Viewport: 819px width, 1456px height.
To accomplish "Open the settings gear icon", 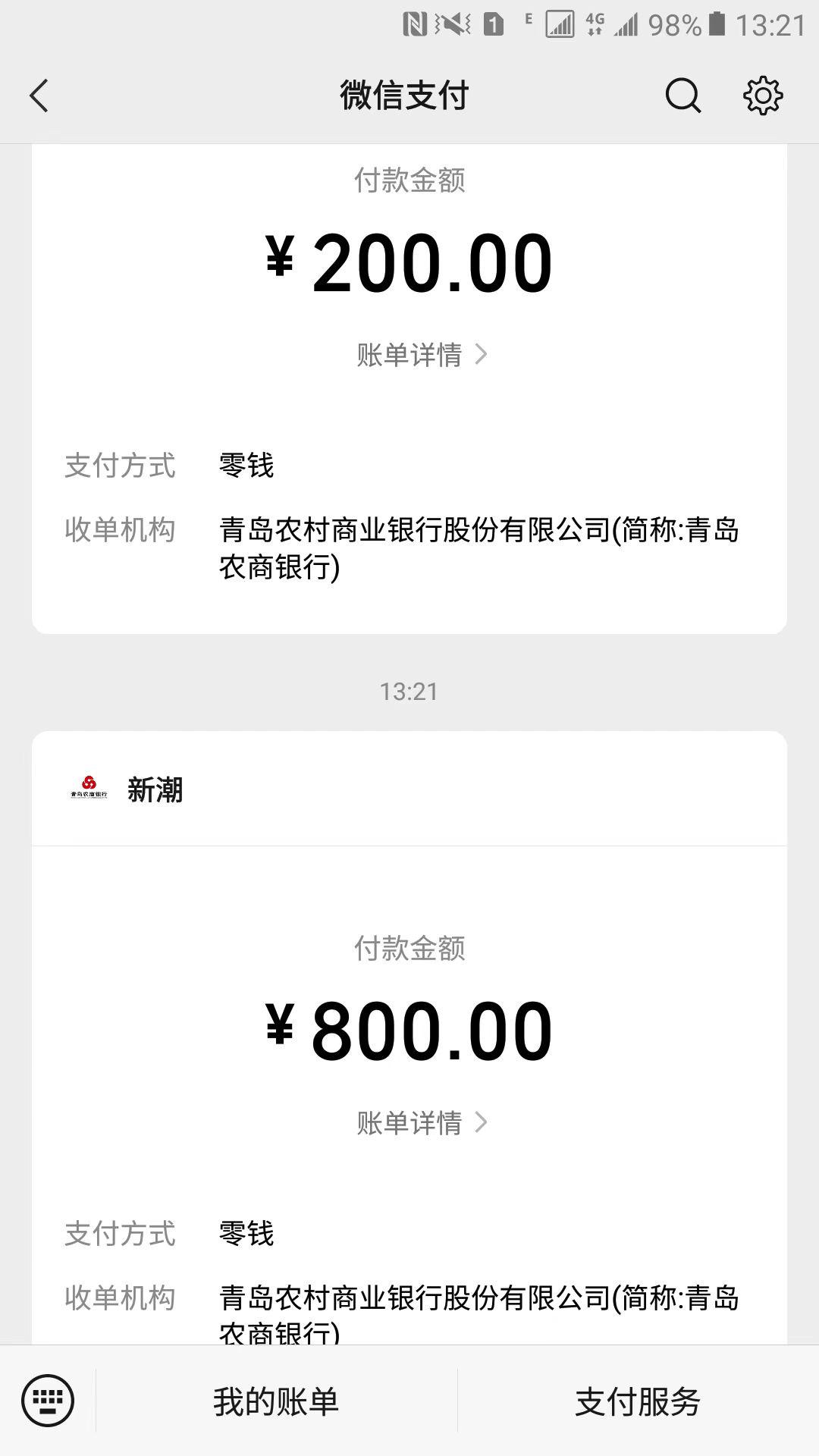I will coord(763,96).
